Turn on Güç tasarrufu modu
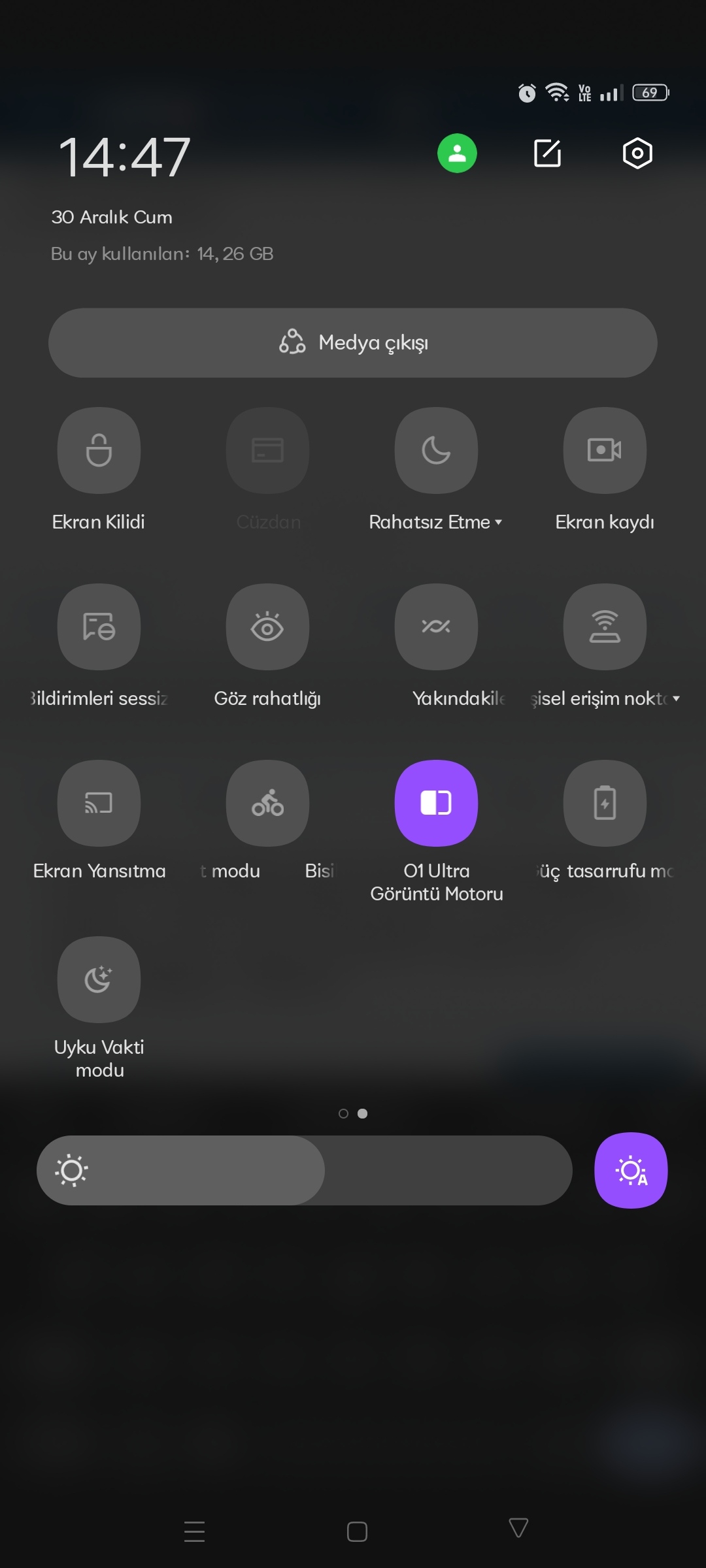Screen dimensions: 706x1568 coord(605,804)
